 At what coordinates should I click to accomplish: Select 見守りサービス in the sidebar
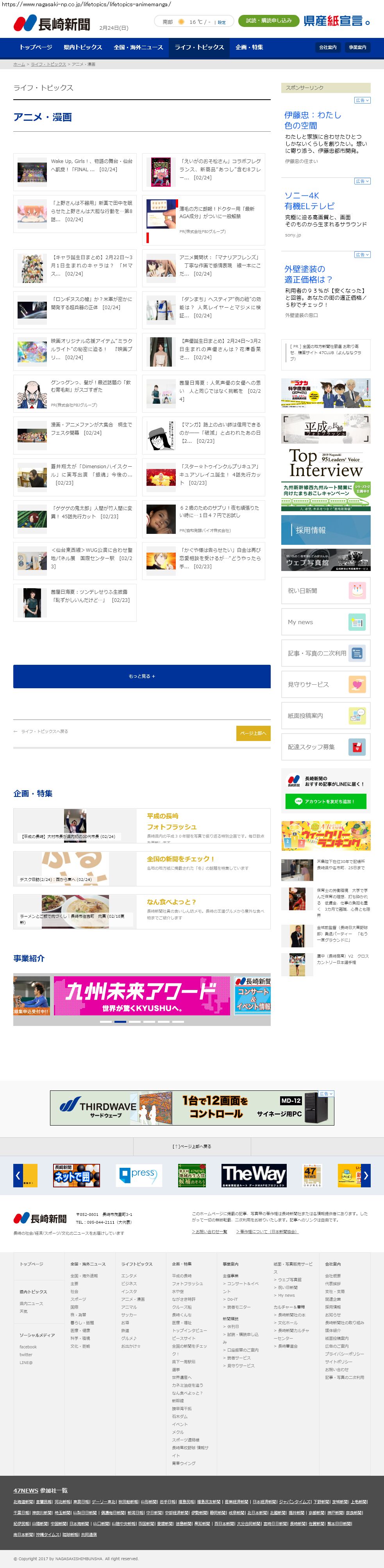tap(325, 684)
